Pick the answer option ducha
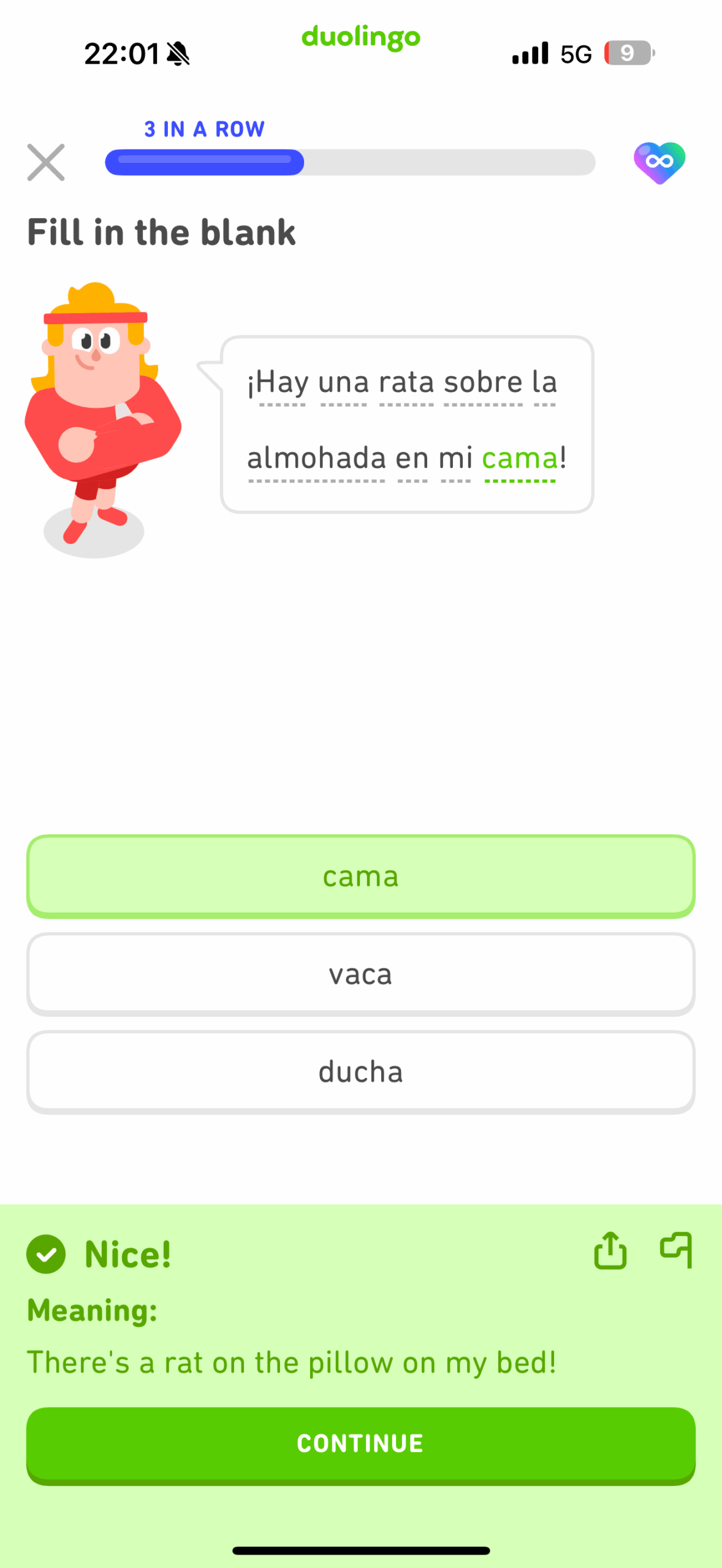 coord(360,1072)
